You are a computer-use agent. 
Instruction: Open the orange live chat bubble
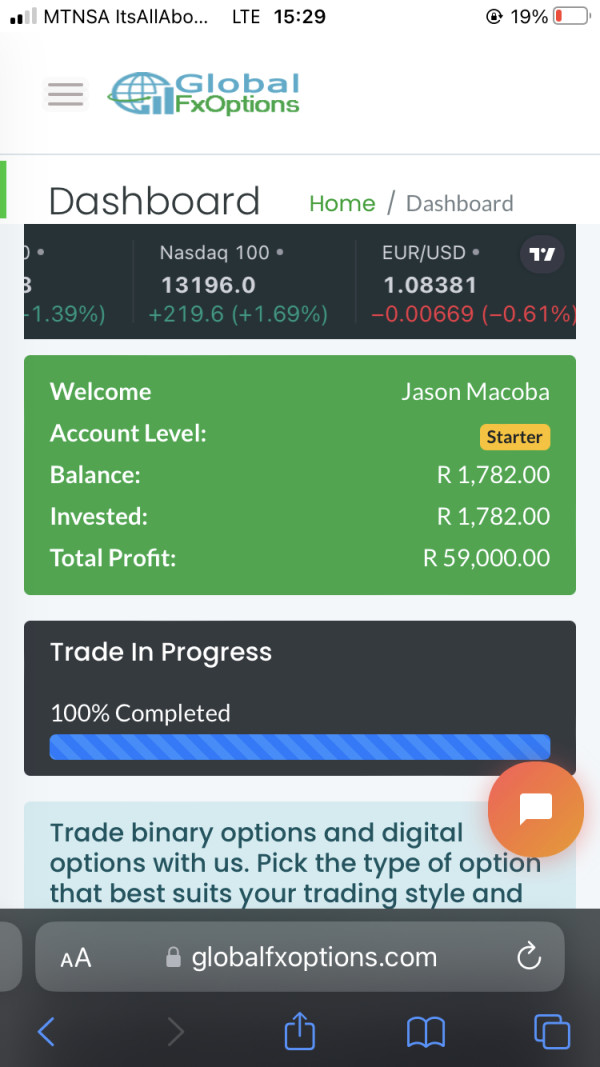[x=535, y=809]
